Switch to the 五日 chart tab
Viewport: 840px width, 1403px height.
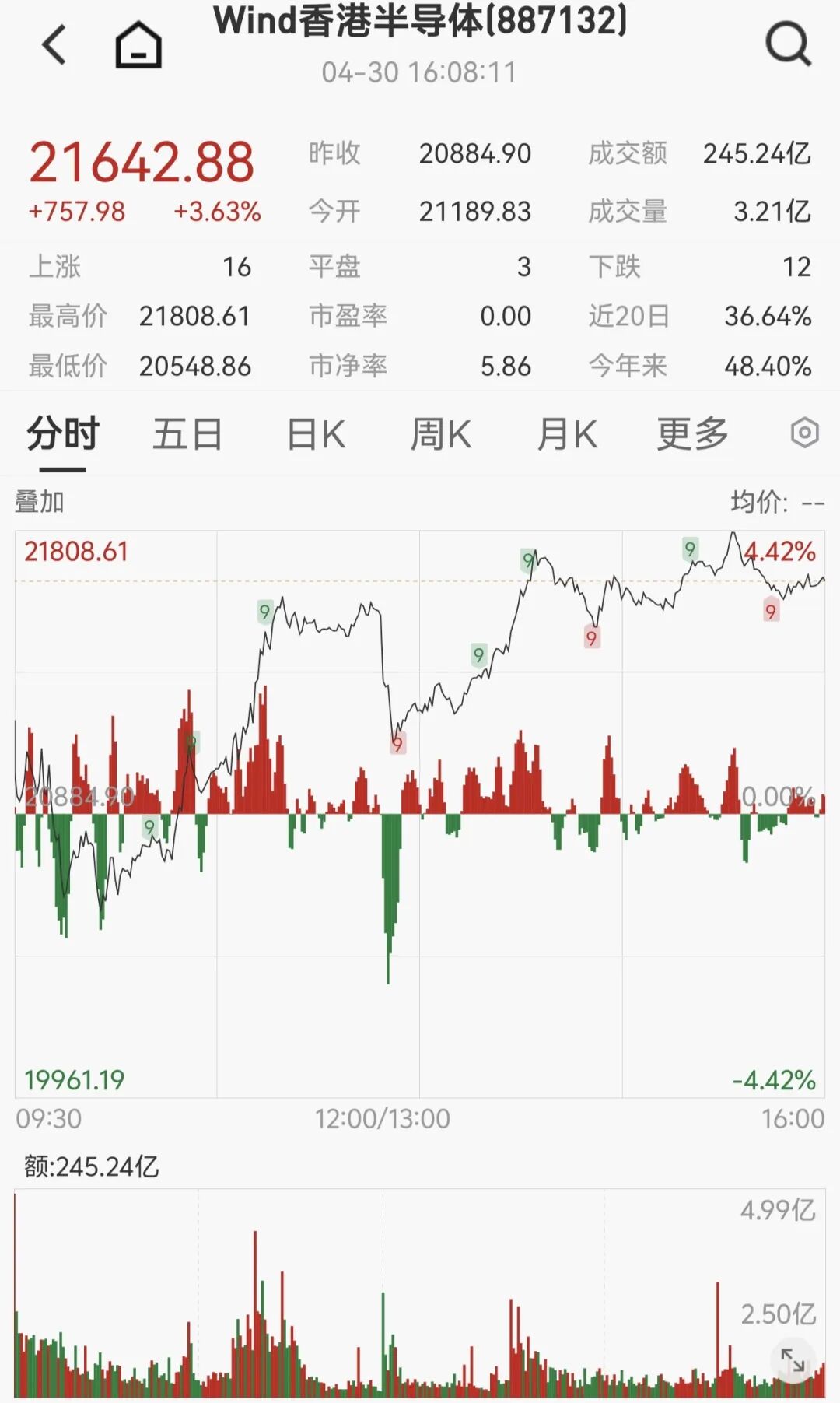click(x=187, y=434)
